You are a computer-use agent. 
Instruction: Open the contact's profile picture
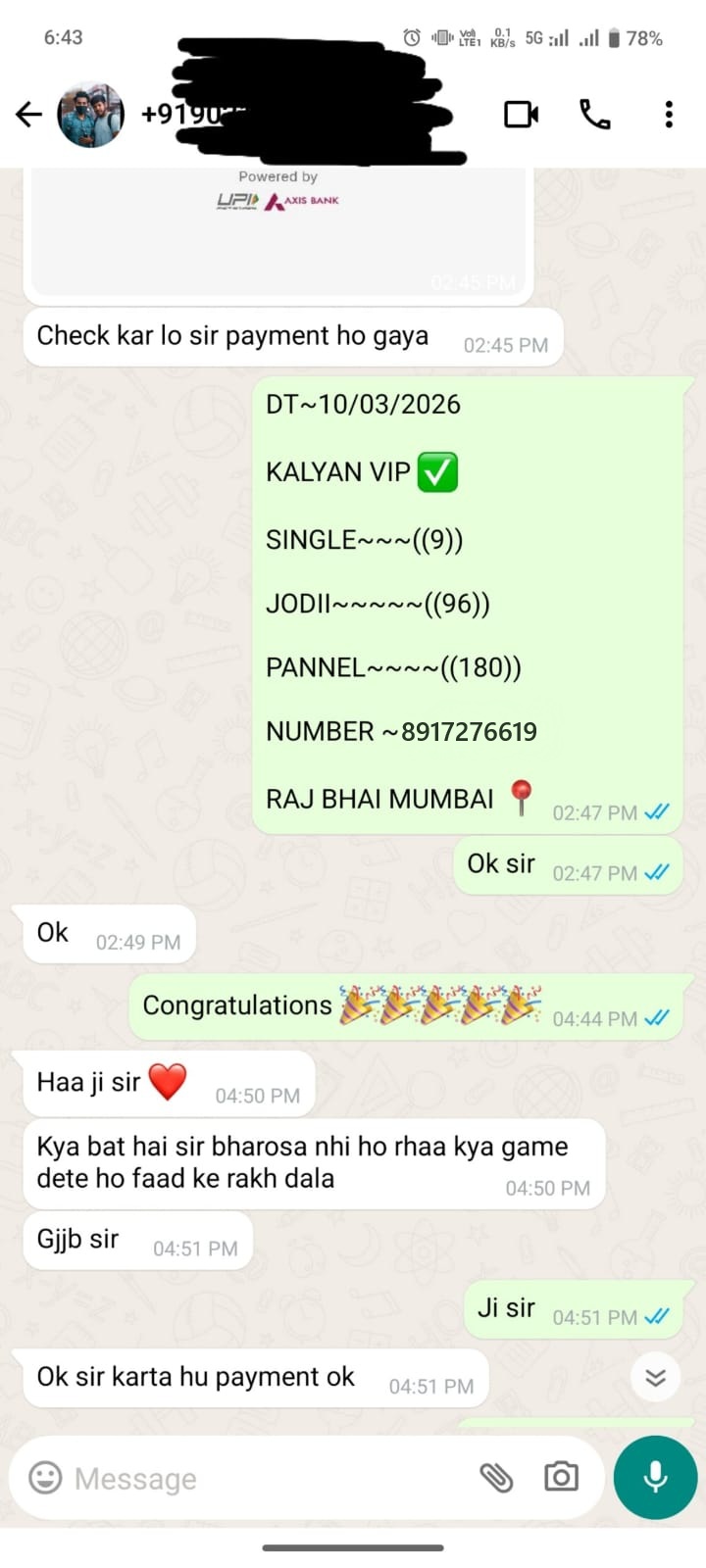(91, 113)
